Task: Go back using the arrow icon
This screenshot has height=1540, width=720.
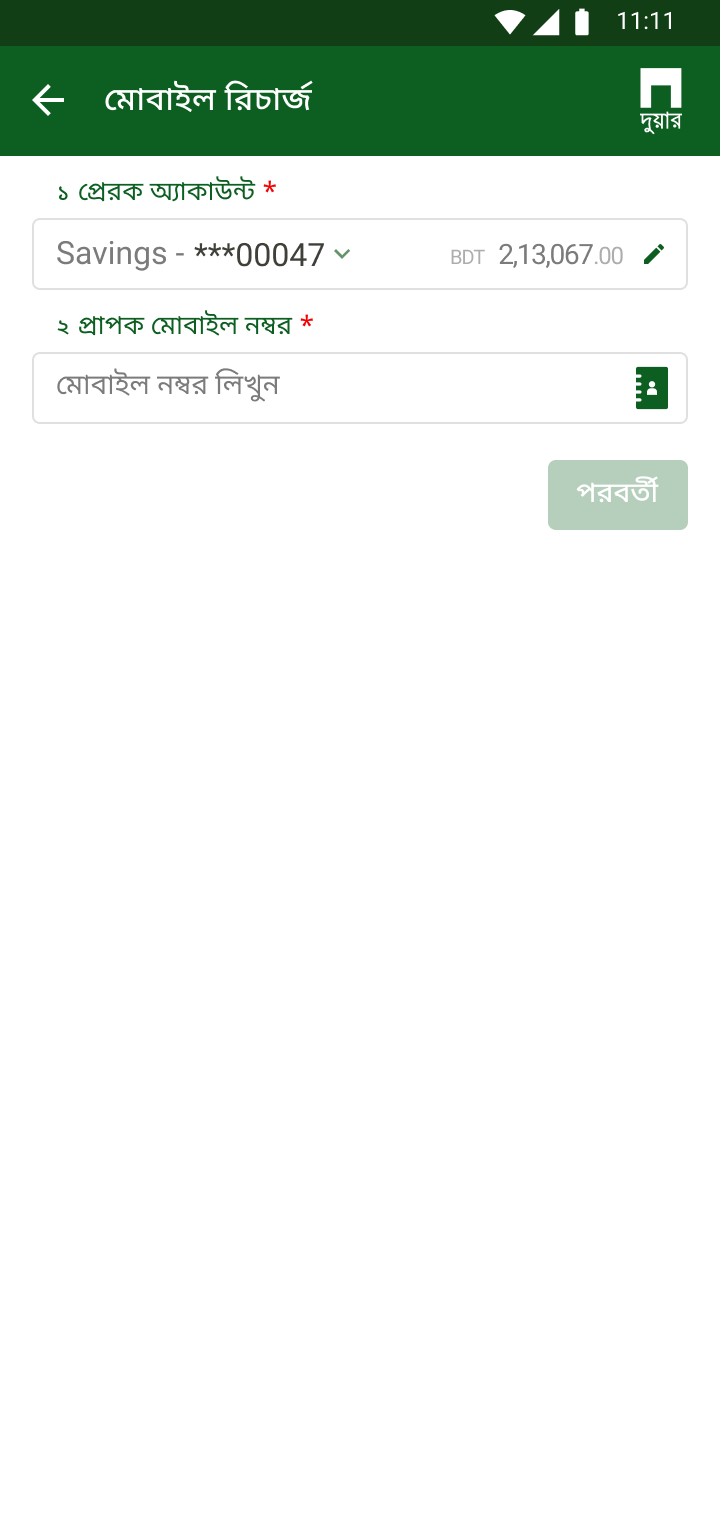Action: [x=48, y=100]
